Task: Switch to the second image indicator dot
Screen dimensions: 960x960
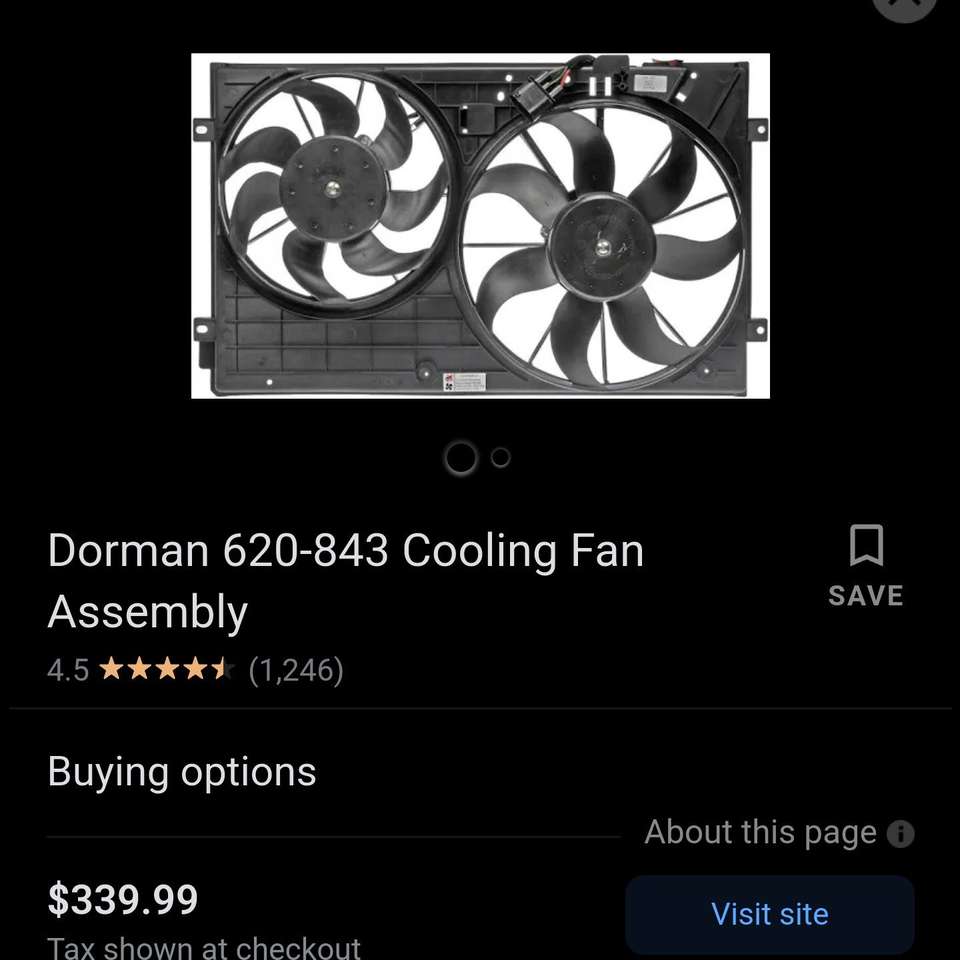Action: point(501,458)
